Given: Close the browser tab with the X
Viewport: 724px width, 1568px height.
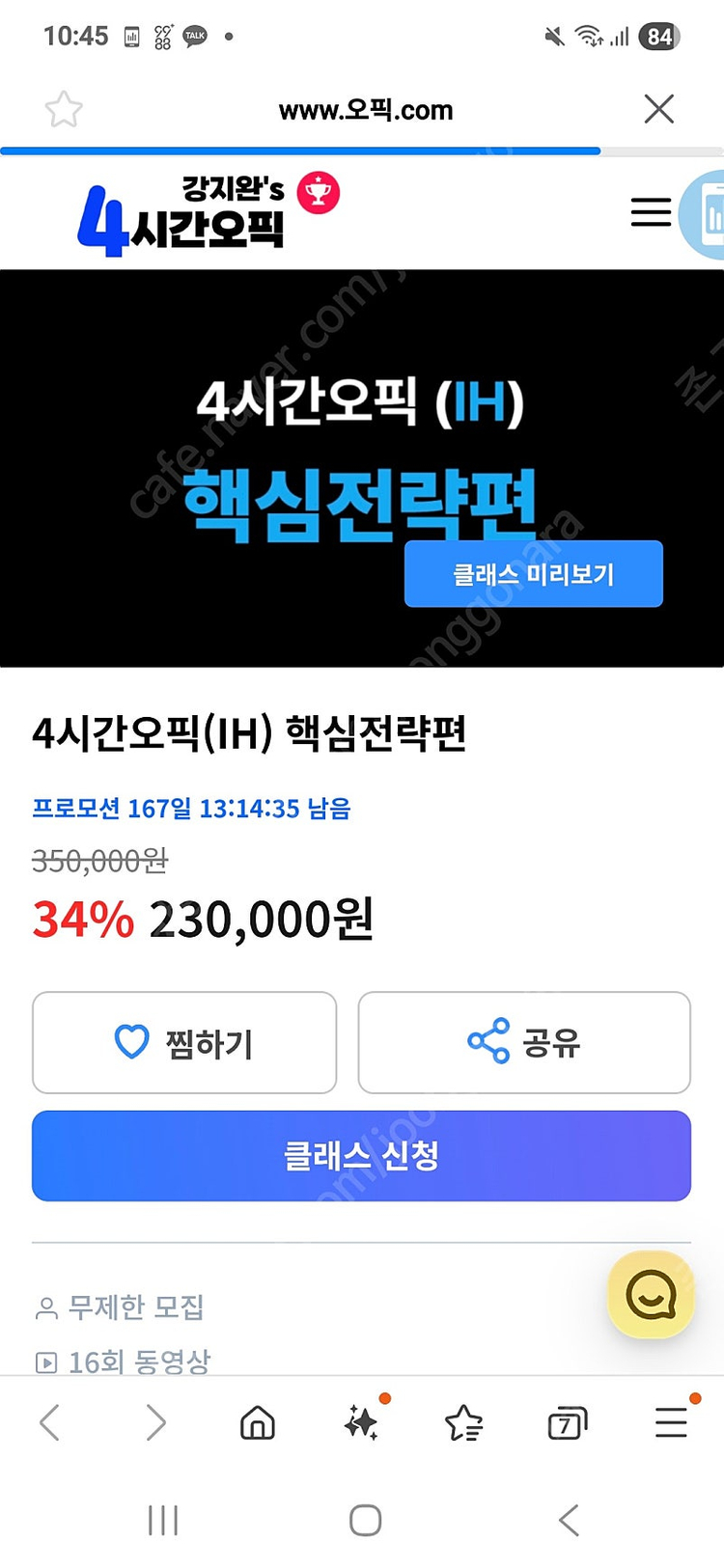Looking at the screenshot, I should tap(658, 109).
